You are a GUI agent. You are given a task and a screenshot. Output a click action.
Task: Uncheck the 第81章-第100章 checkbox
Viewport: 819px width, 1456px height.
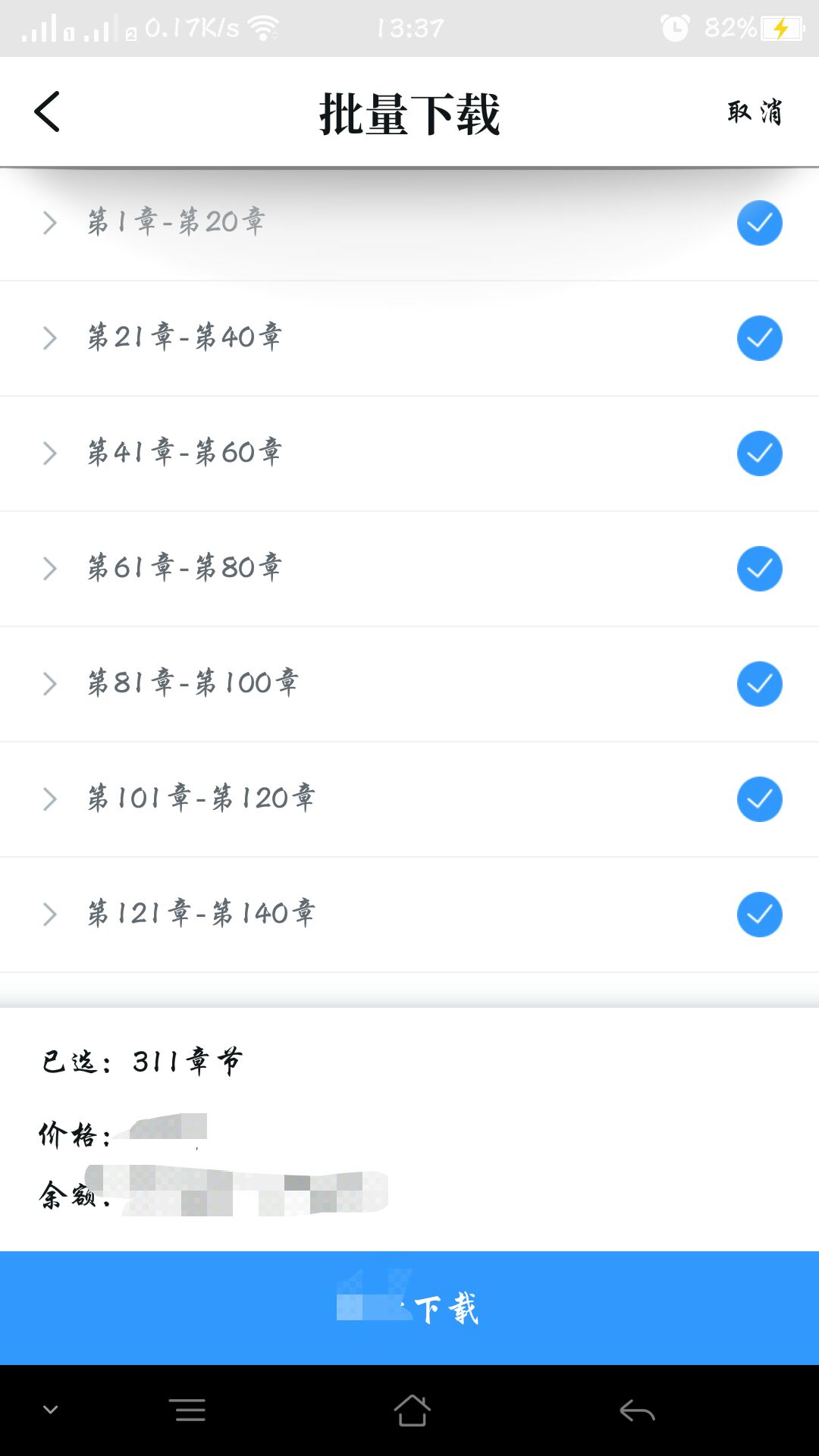pyautogui.click(x=759, y=684)
